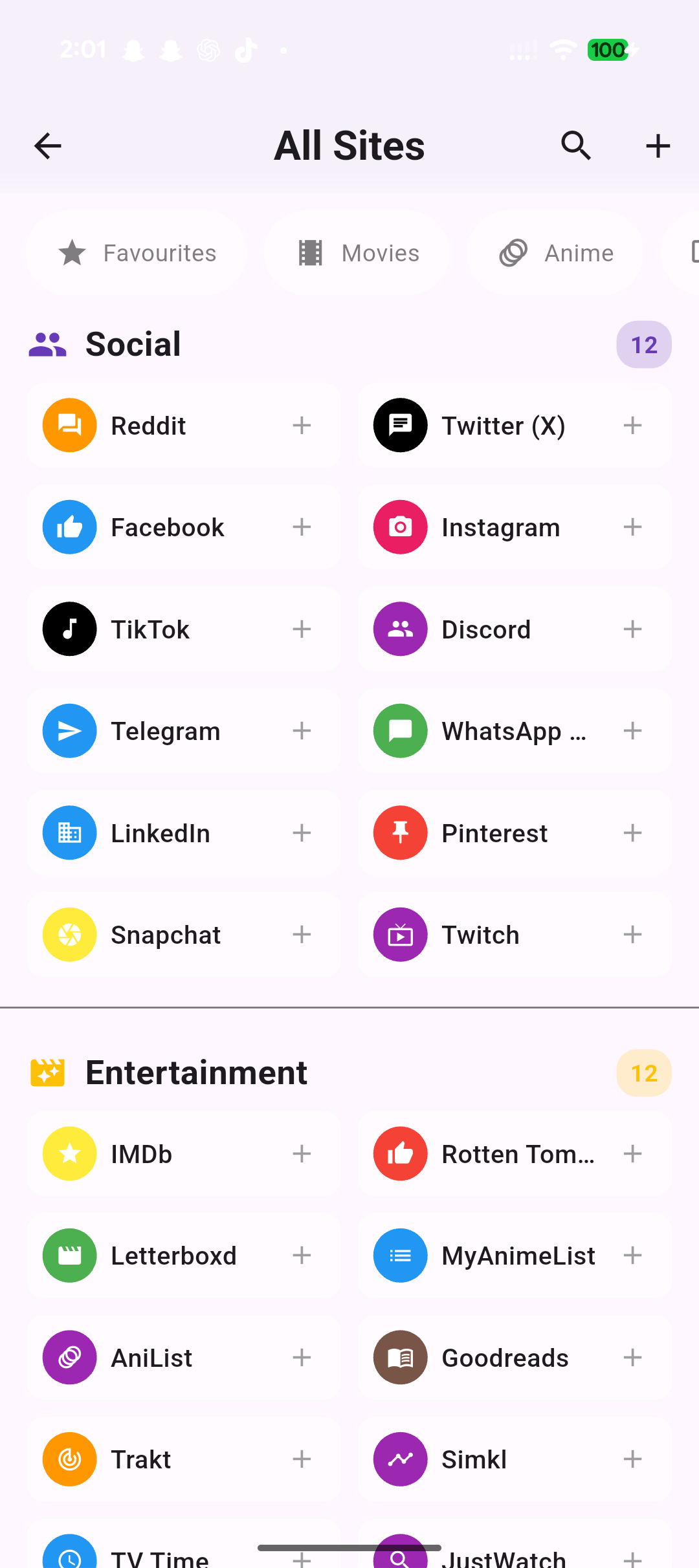699x1568 pixels.
Task: Add Telegram using its plus icon
Action: [302, 731]
